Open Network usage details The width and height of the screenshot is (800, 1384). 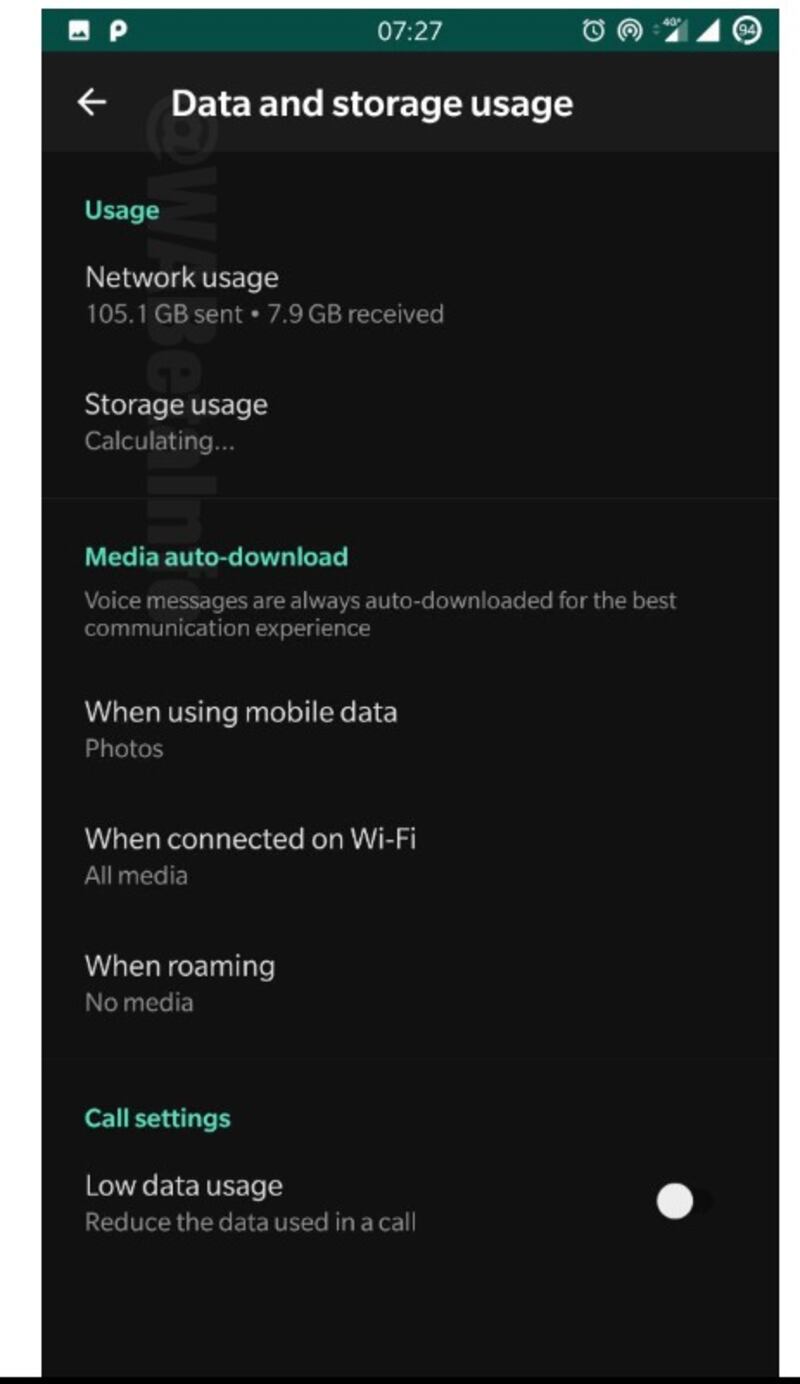pos(410,295)
